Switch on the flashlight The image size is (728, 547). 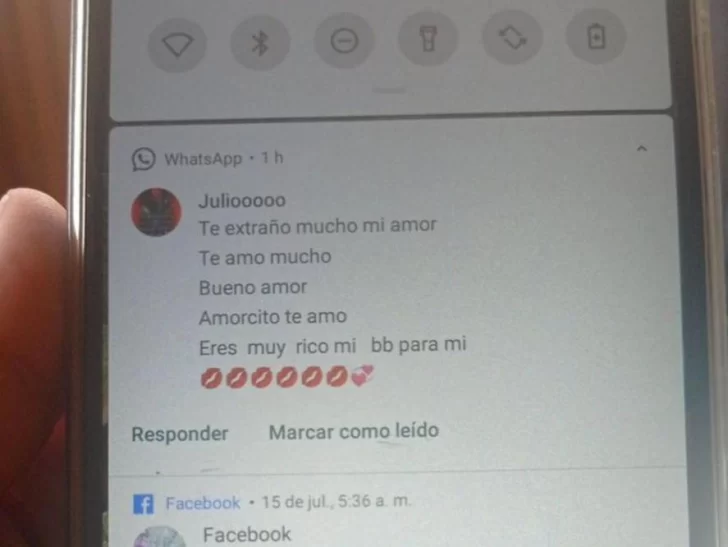click(x=428, y=42)
